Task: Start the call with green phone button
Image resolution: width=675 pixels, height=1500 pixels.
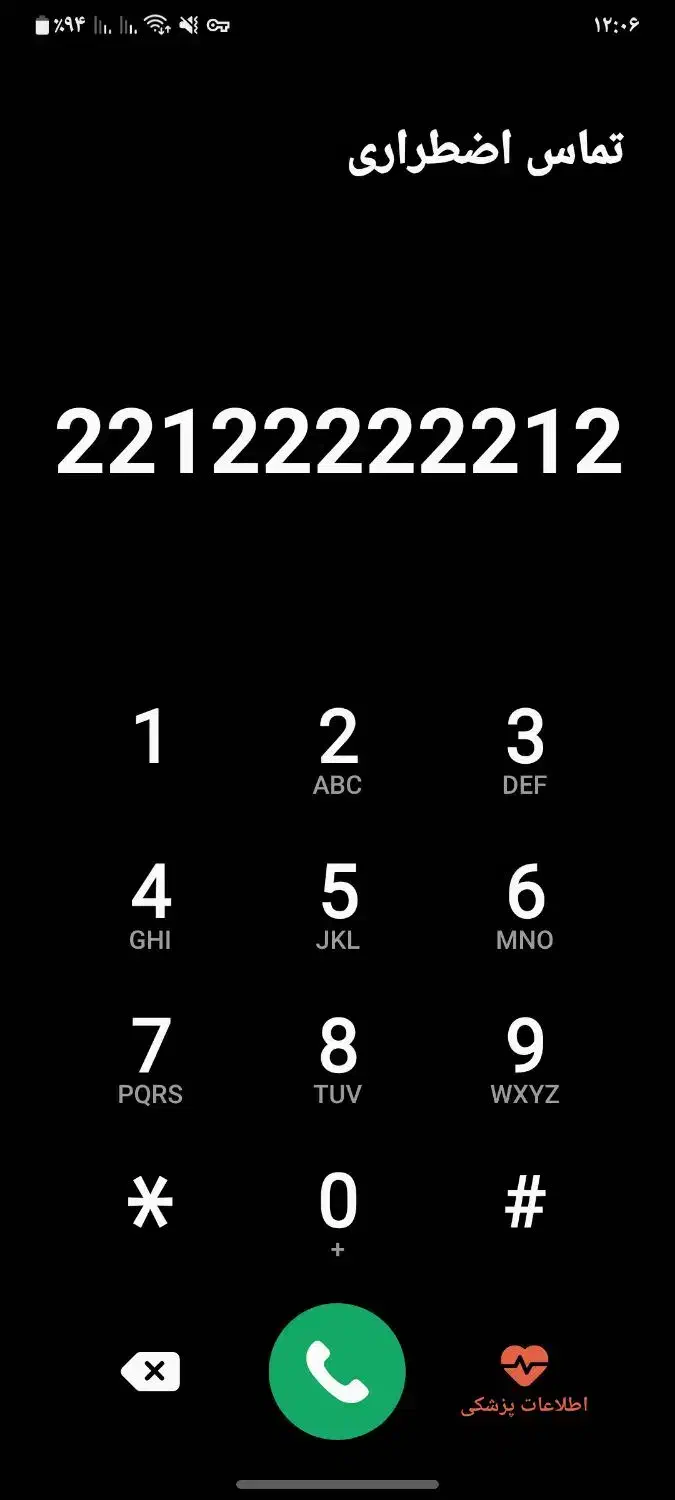Action: pos(337,1372)
